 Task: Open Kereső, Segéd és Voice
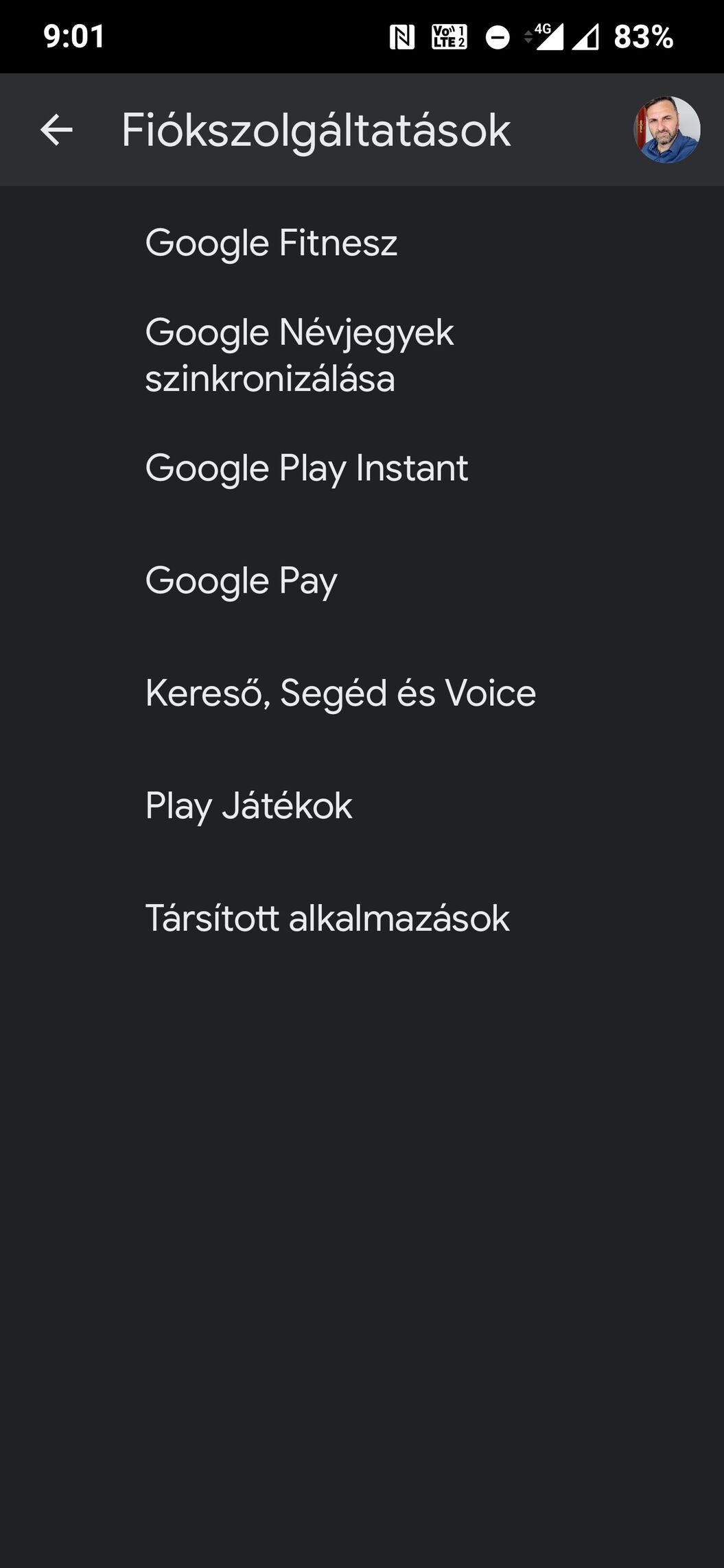[x=362, y=693]
